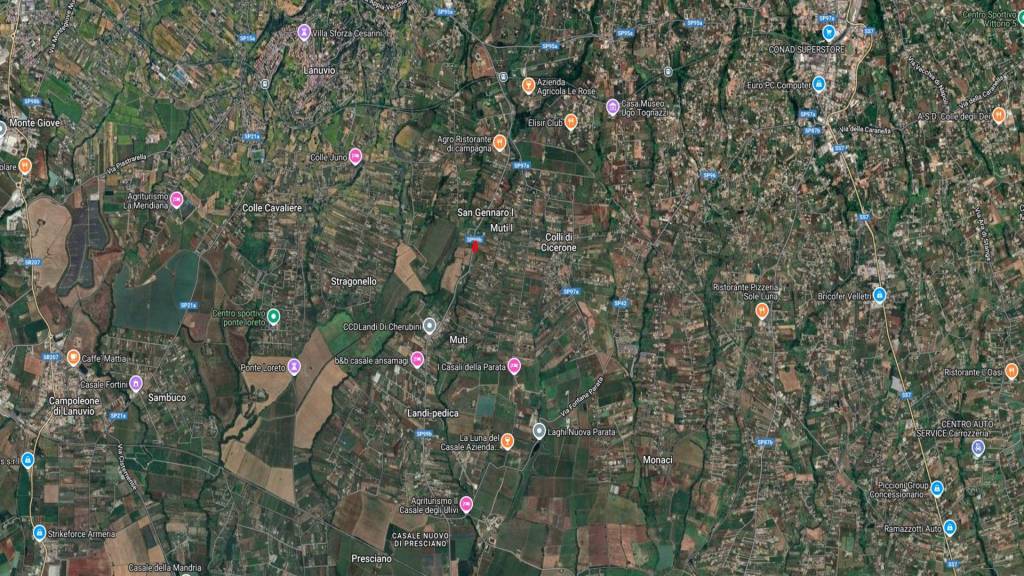Select the red dropped pin near Muti

pos(475,245)
